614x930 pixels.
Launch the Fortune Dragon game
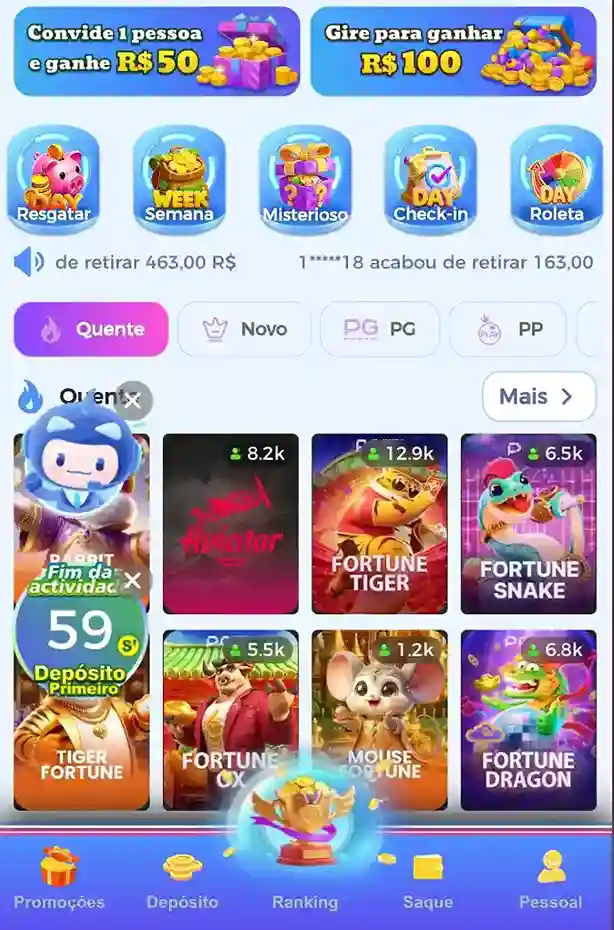(x=528, y=720)
